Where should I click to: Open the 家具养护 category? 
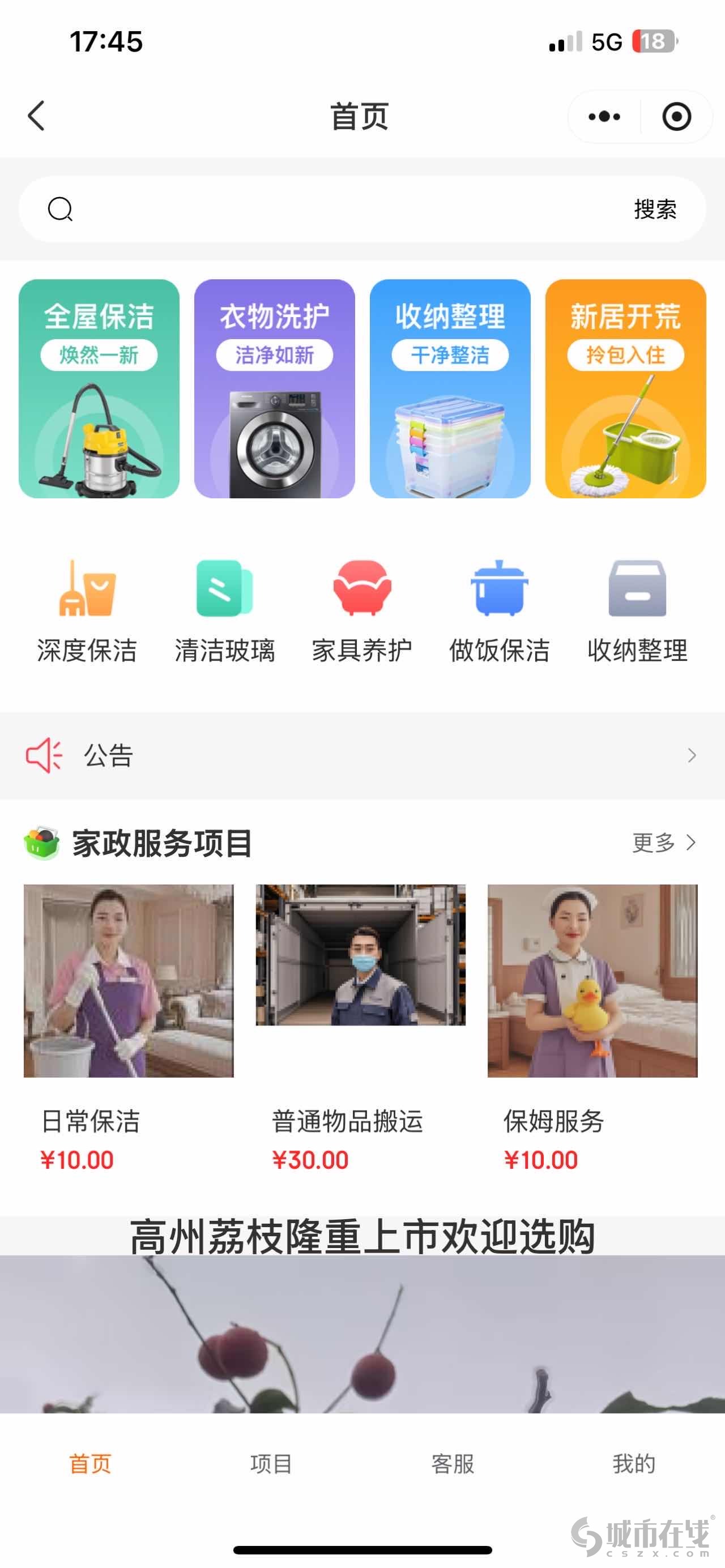coord(362,610)
